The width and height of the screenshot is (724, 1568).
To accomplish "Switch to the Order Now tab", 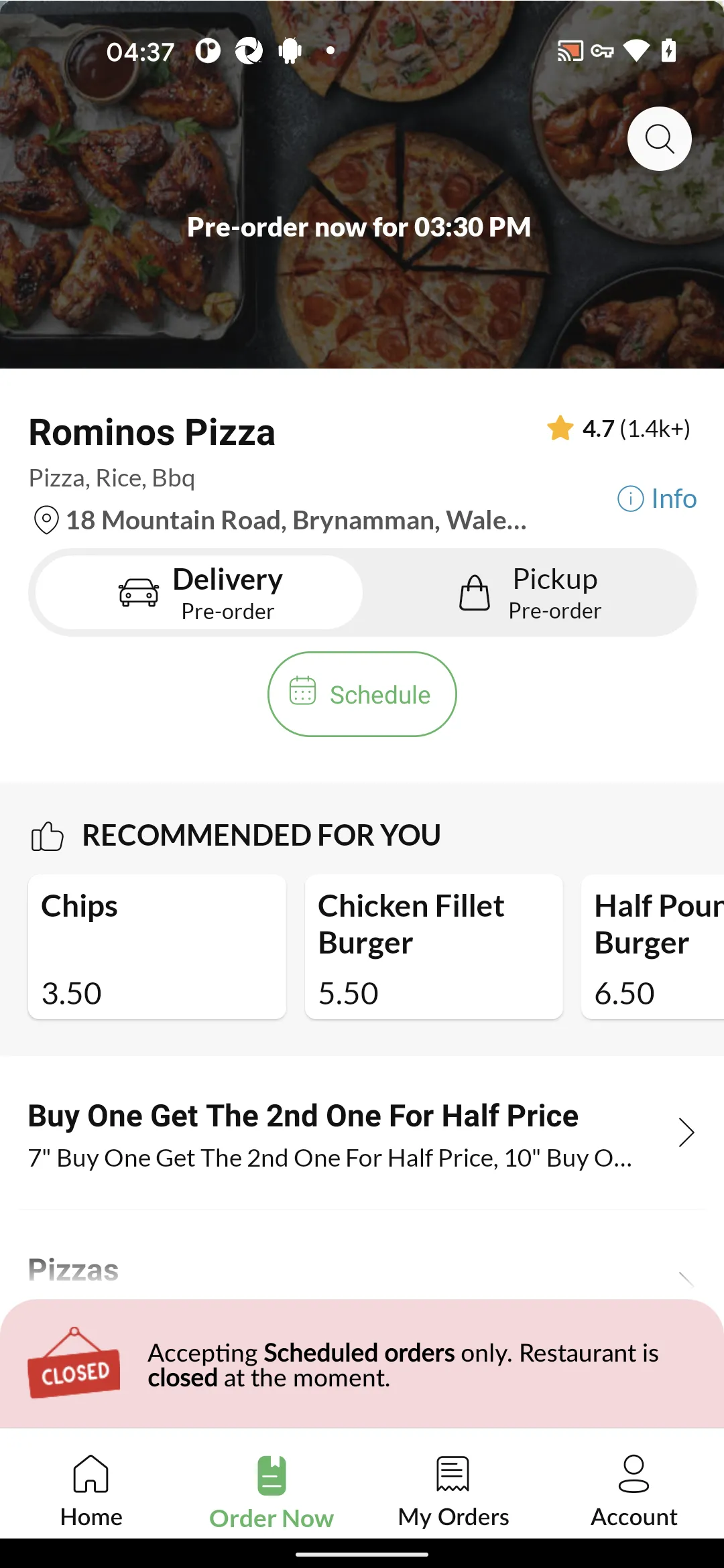I will tap(271, 1490).
